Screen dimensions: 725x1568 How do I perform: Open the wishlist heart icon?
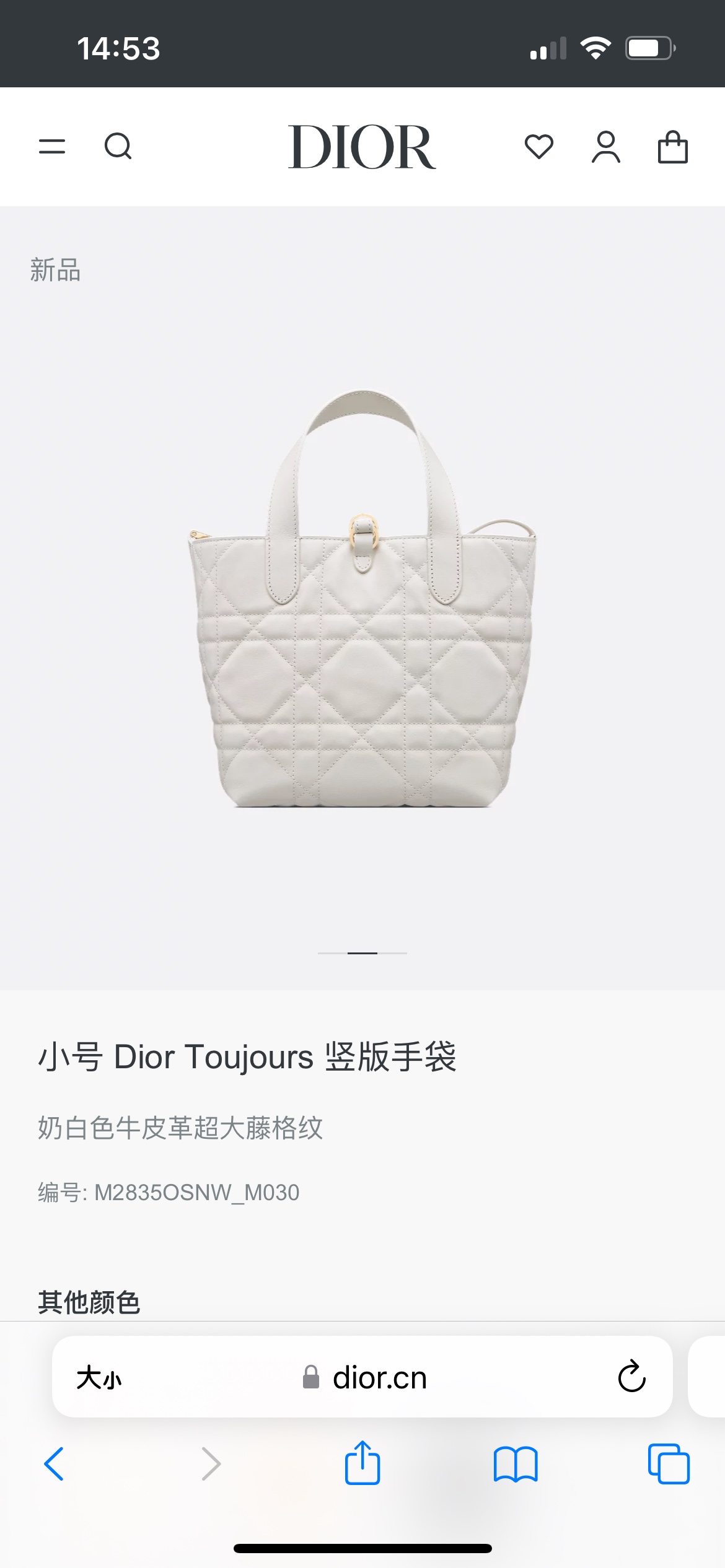coord(538,147)
